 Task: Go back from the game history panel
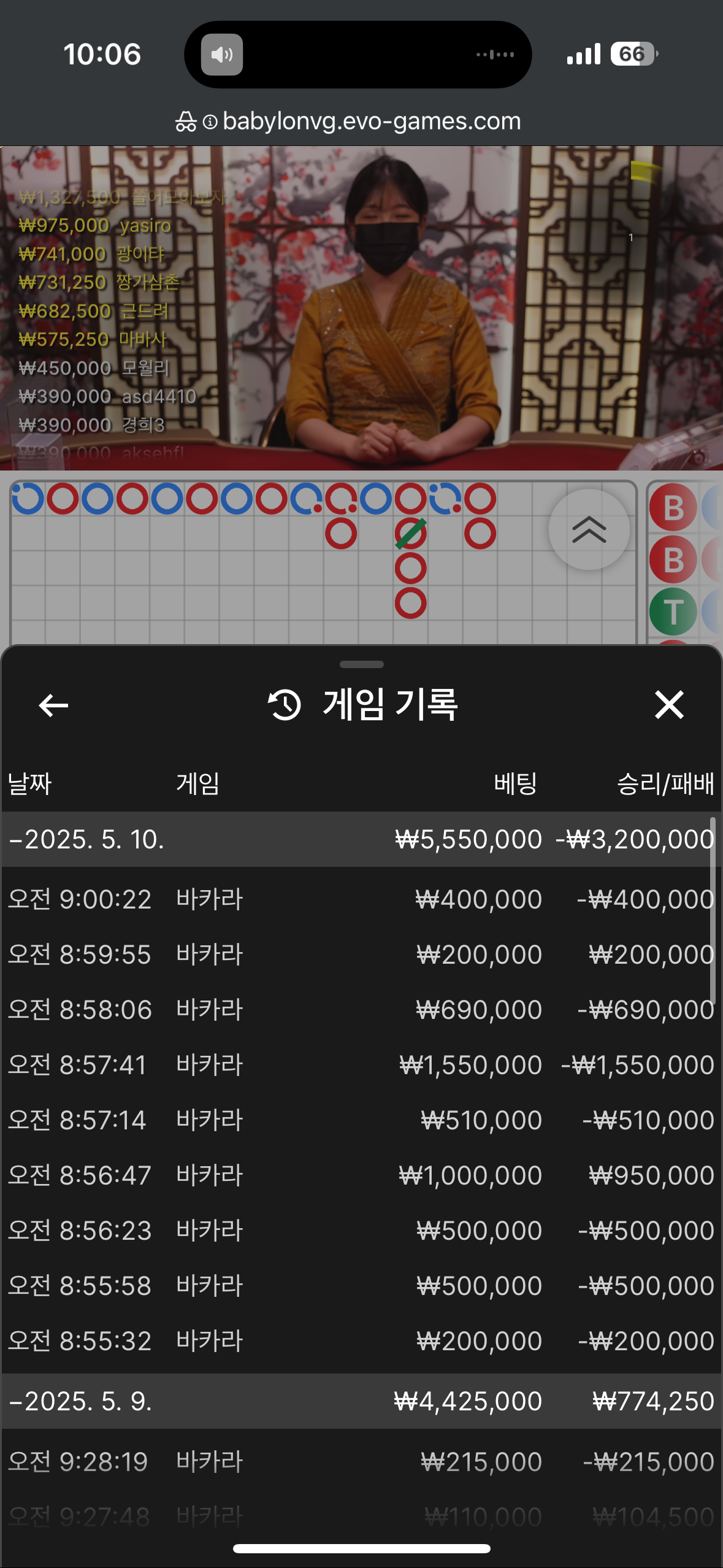tap(53, 705)
